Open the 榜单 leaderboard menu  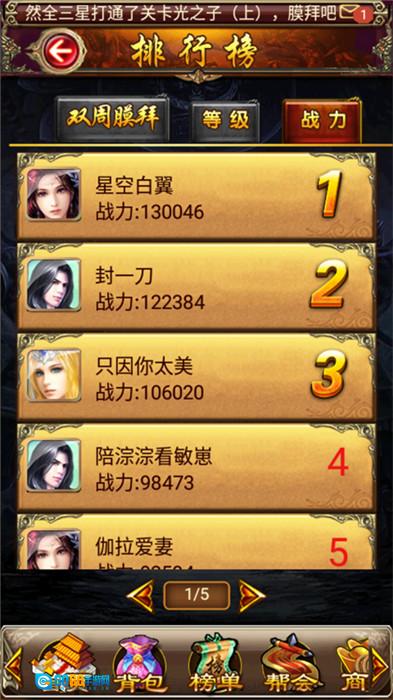(215, 665)
